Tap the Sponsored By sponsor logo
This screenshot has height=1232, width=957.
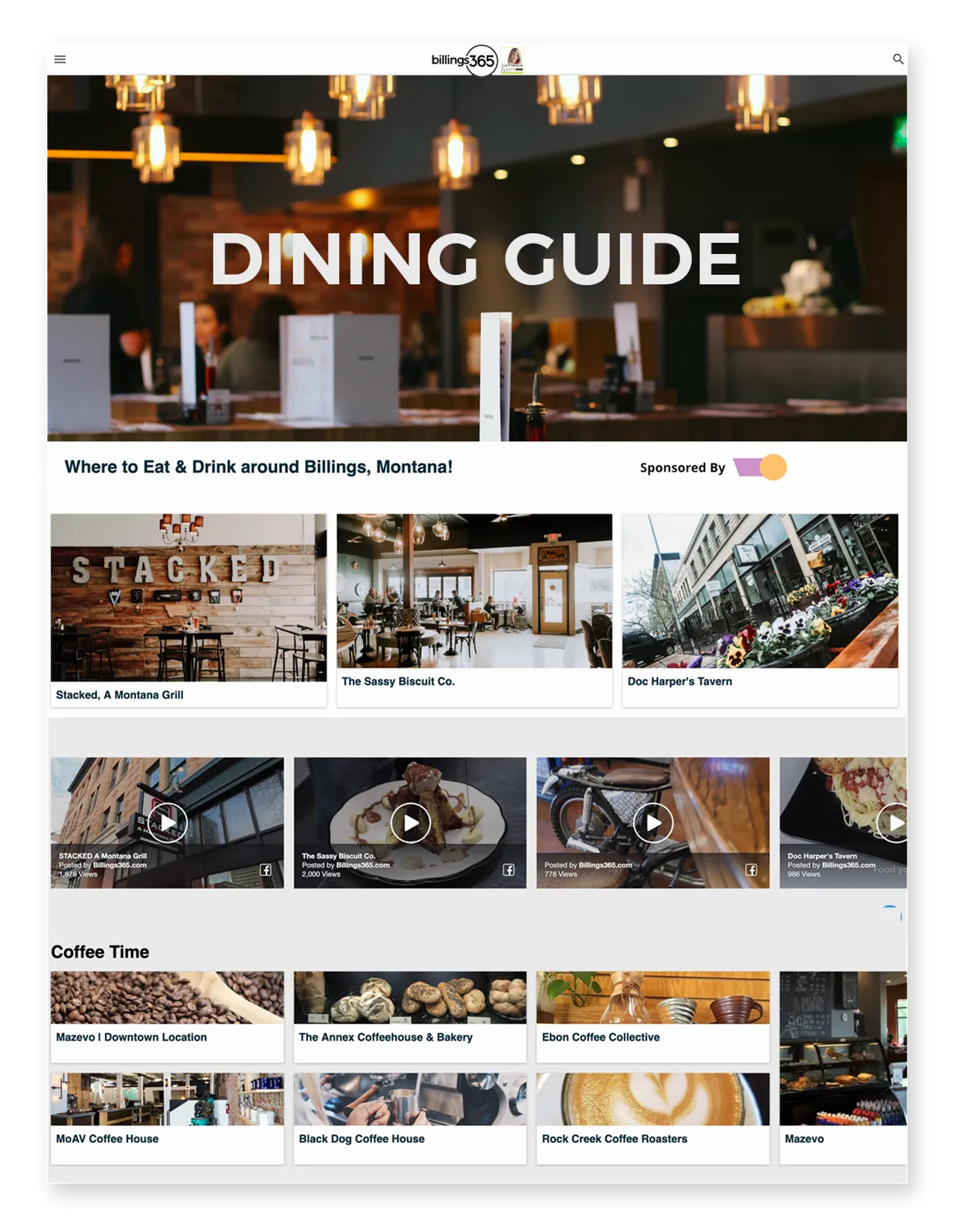click(760, 467)
